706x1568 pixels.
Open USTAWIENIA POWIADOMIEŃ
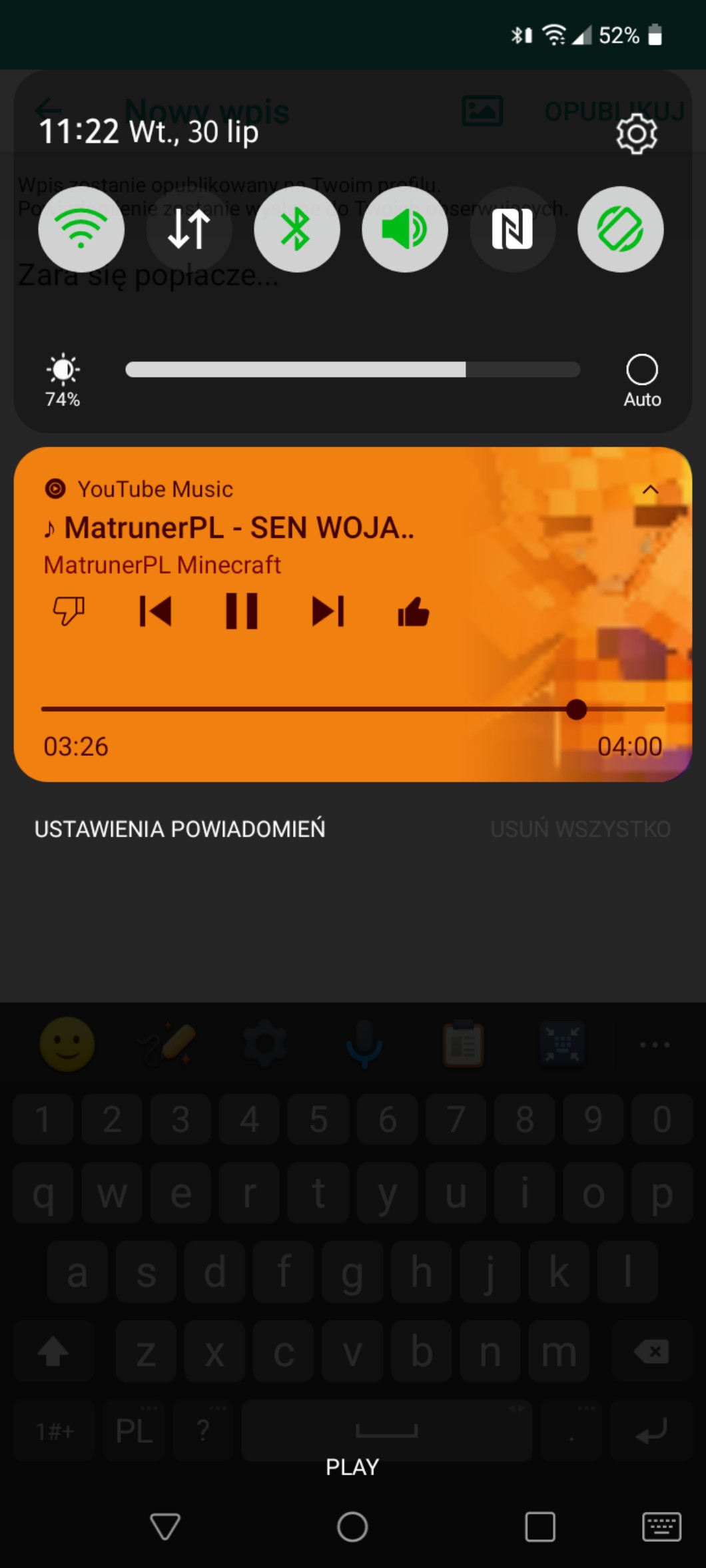click(x=180, y=829)
